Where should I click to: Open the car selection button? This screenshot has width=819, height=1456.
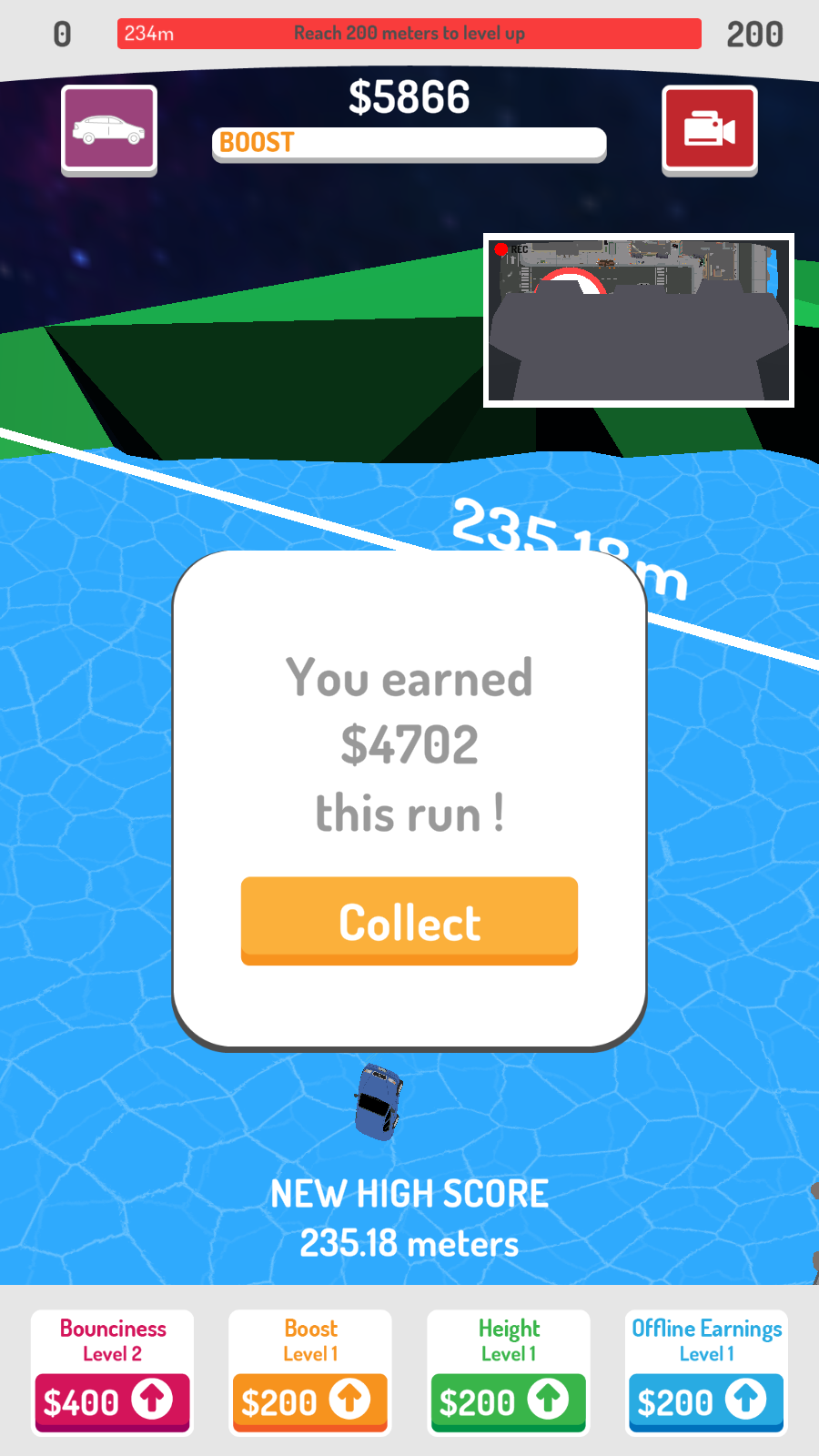[109, 128]
